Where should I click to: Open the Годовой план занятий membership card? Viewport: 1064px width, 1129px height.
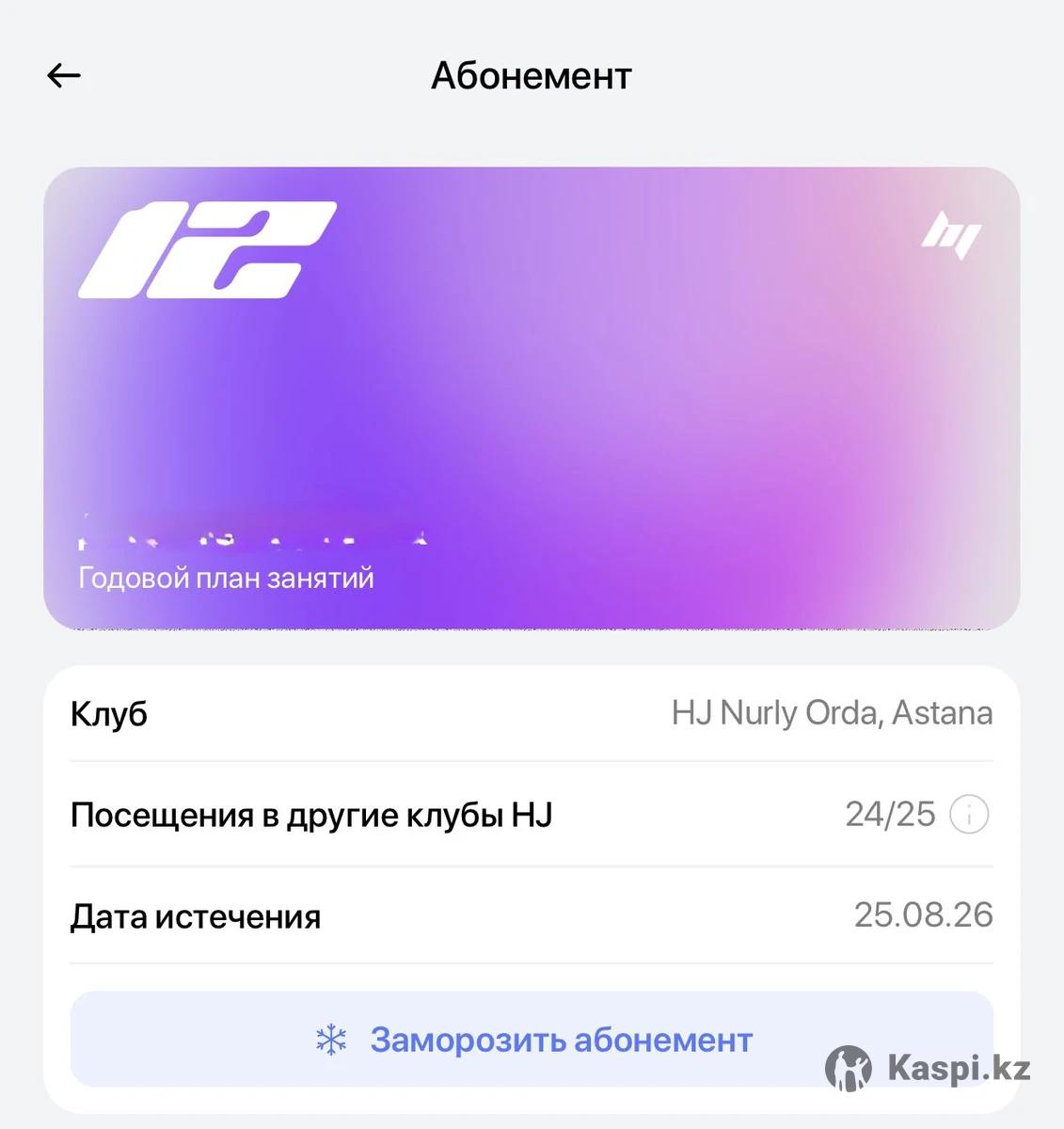coord(532,398)
